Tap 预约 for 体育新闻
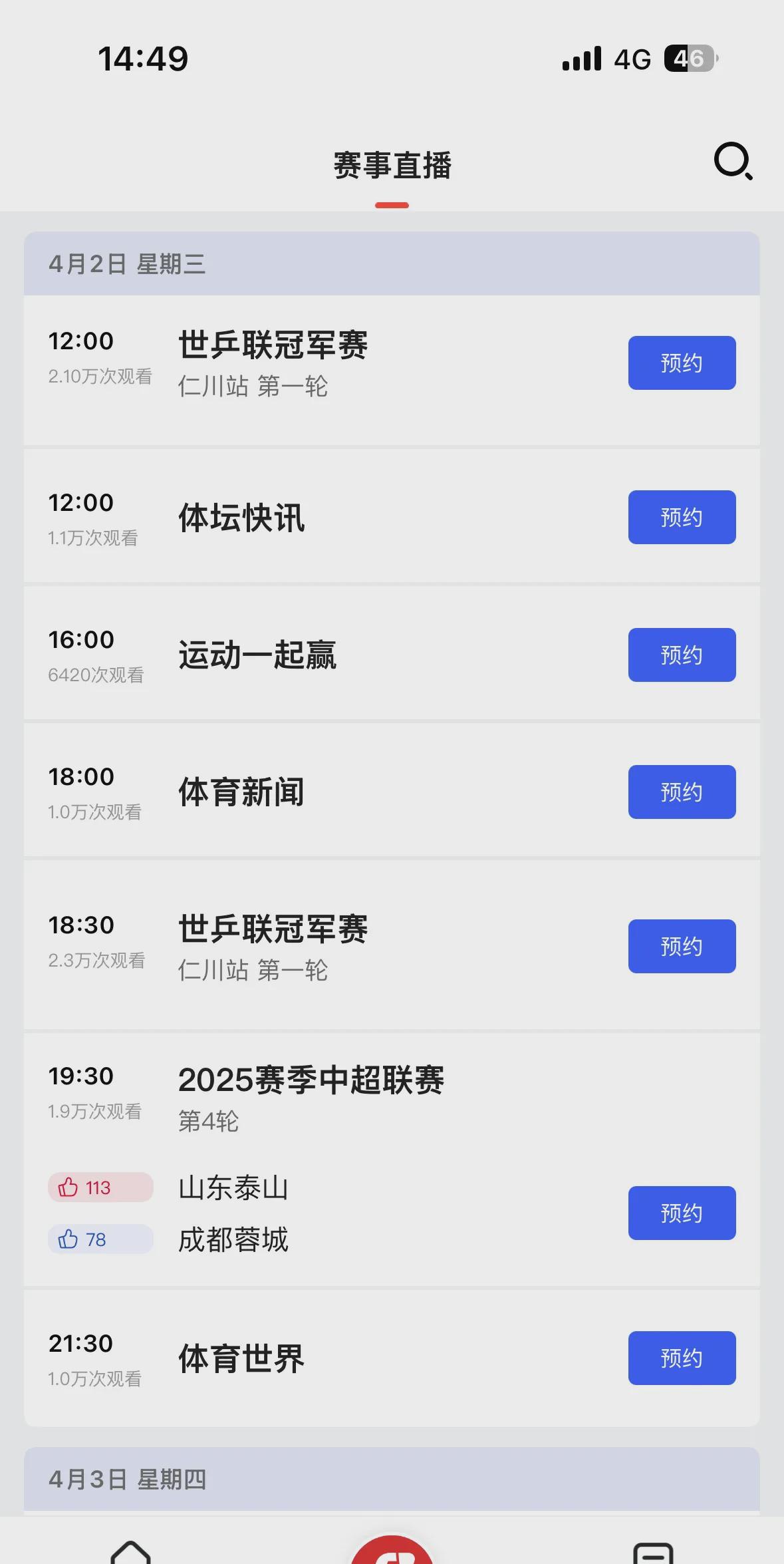The image size is (784, 1564). point(682,792)
